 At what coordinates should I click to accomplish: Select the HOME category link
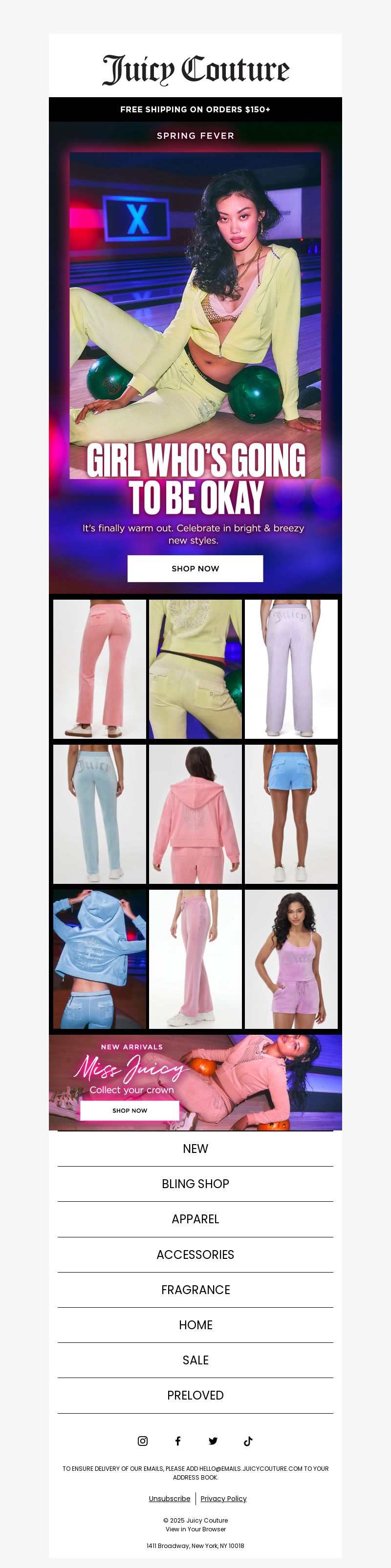[x=195, y=1325]
